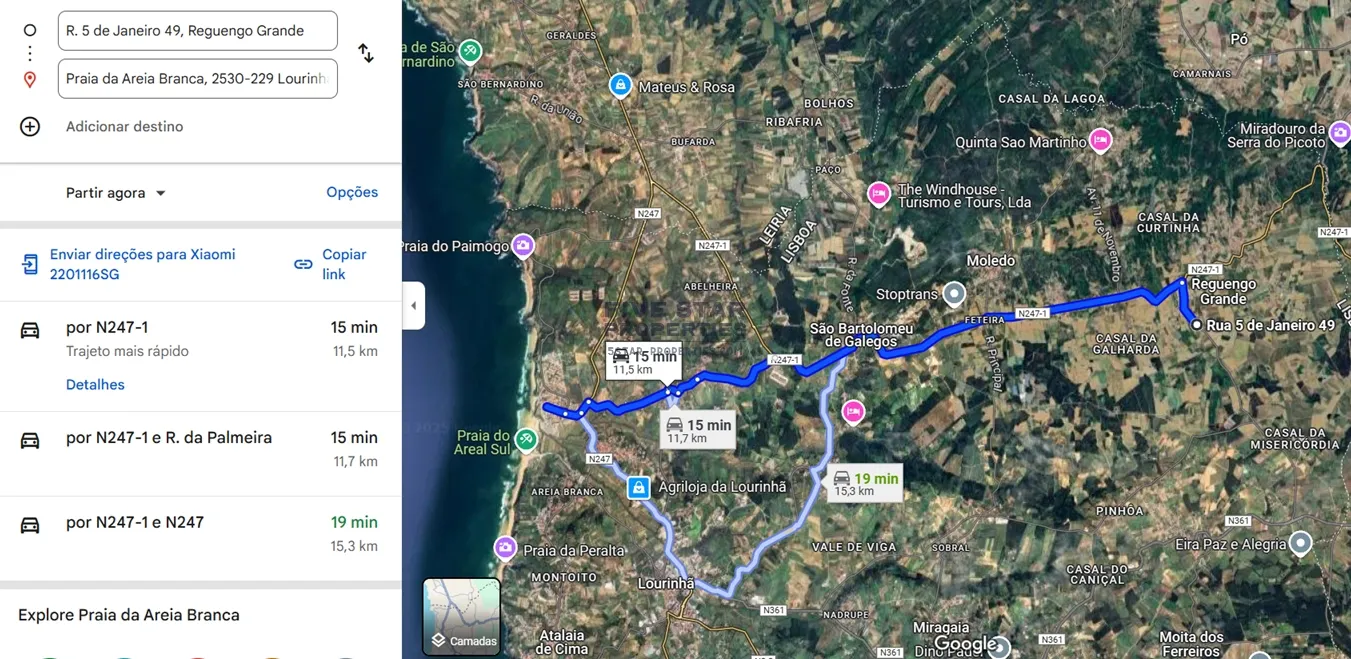The height and width of the screenshot is (659, 1351).
Task: Open the Praia do Areal Sul marker
Action: [x=526, y=439]
